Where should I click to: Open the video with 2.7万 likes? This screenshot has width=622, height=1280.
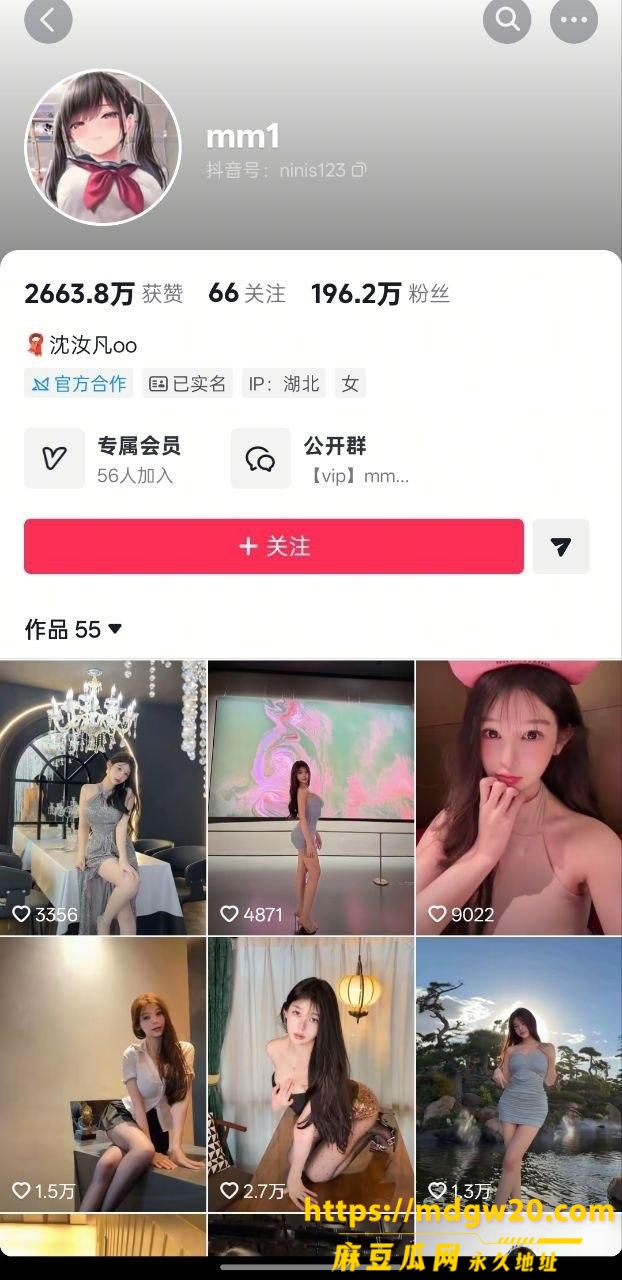[311, 1074]
